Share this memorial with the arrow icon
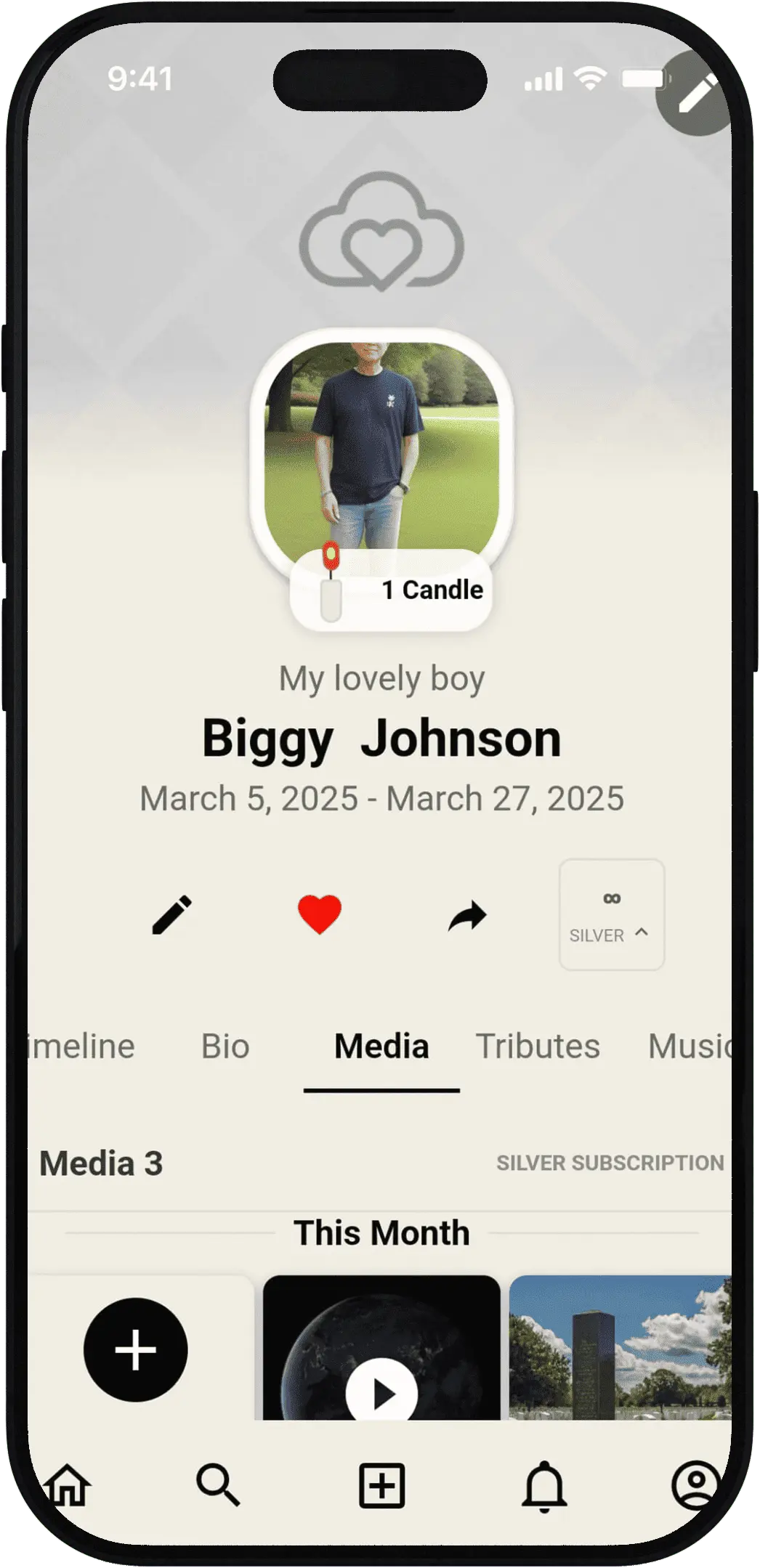The image size is (760, 1568). point(467,915)
